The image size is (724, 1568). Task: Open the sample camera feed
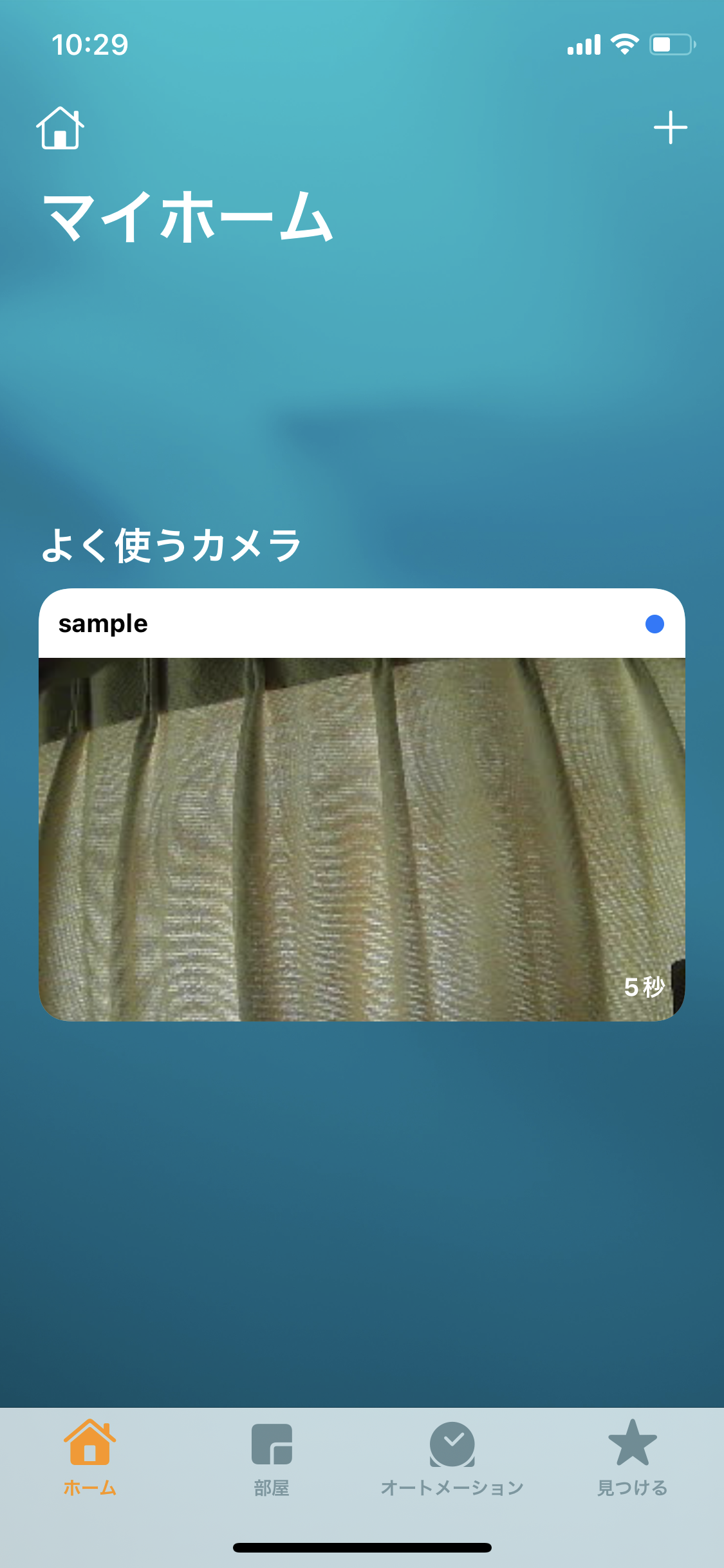pyautogui.click(x=362, y=805)
